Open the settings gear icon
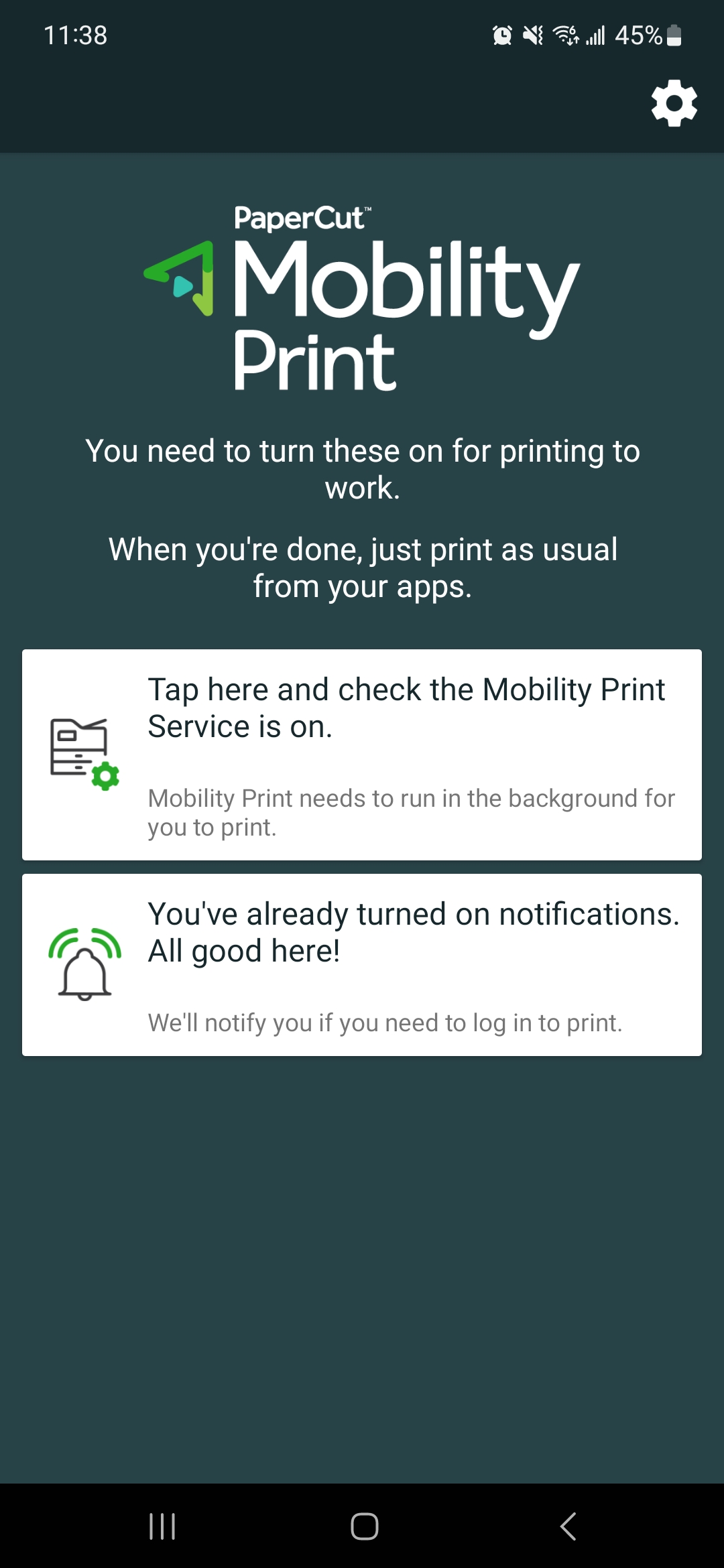The width and height of the screenshot is (724, 1568). [674, 103]
